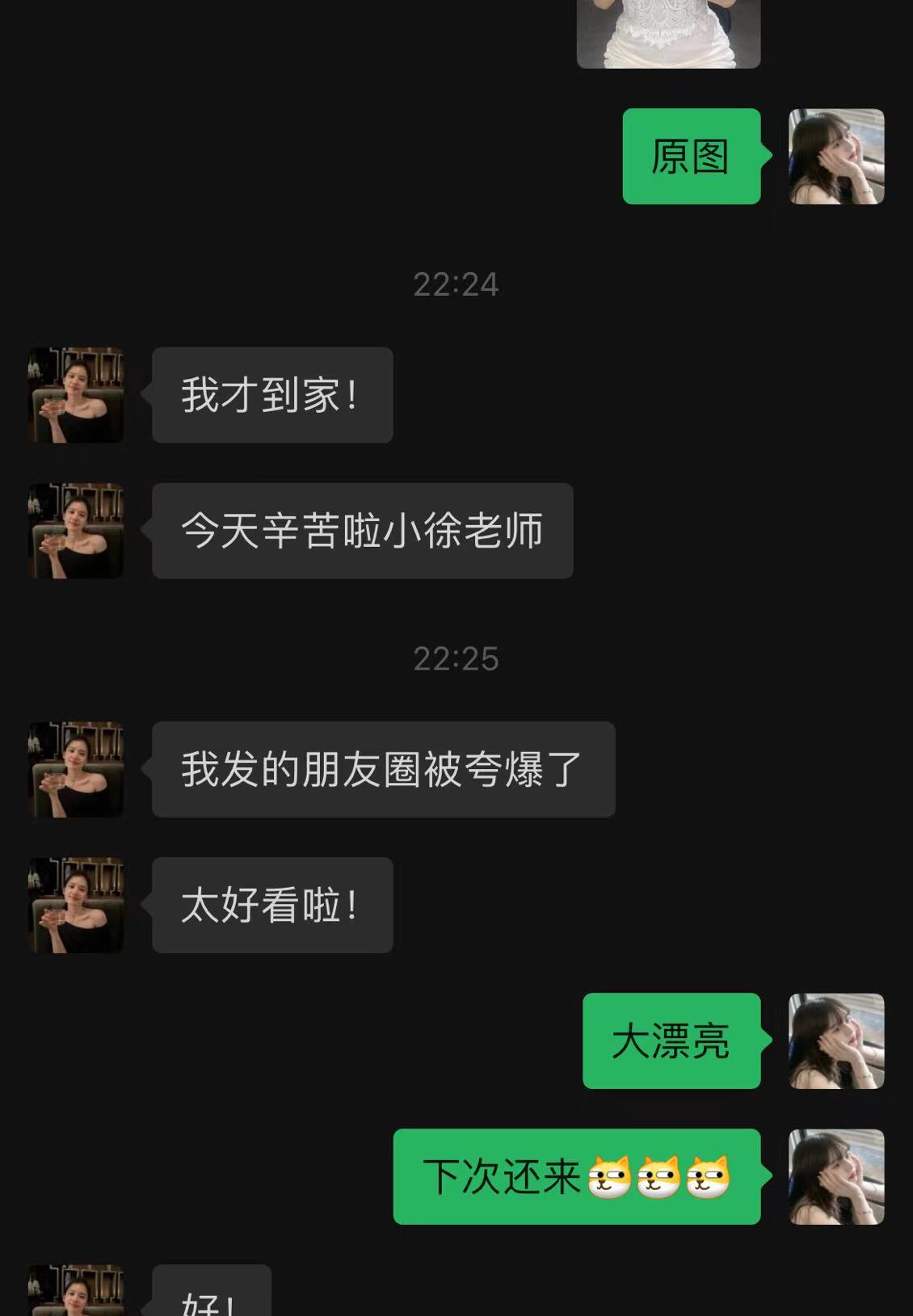This screenshot has width=913, height=1316.
Task: Tap contact avatar beside 太好看啦!
Action: (76, 905)
